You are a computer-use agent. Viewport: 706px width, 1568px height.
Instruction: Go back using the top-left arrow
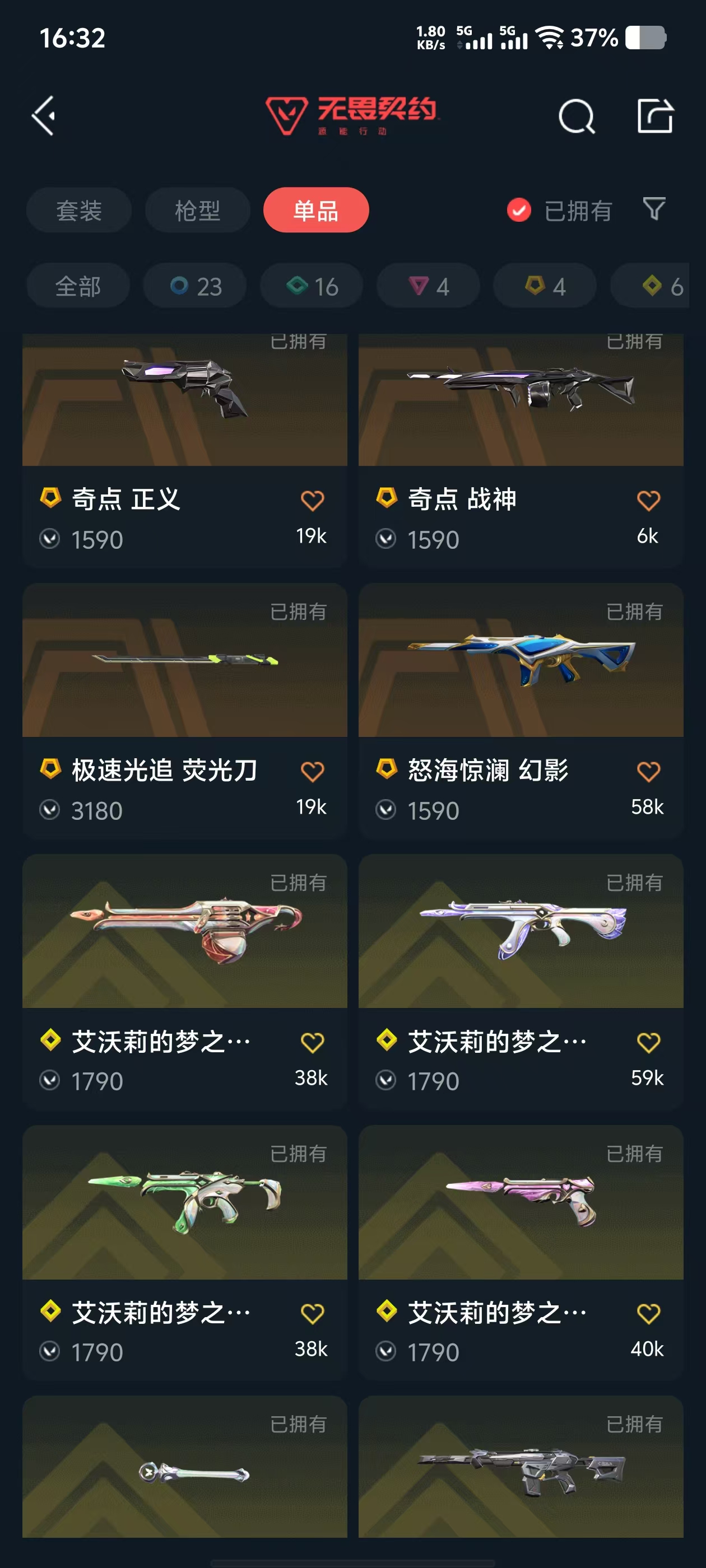tap(44, 115)
